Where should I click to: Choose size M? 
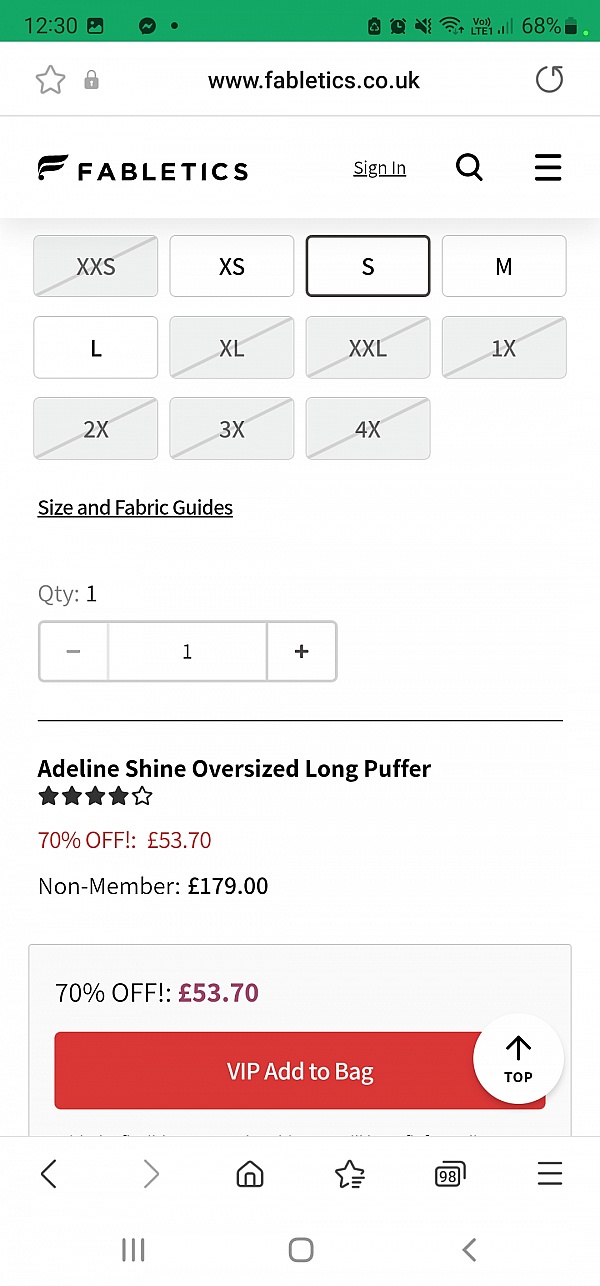point(504,266)
